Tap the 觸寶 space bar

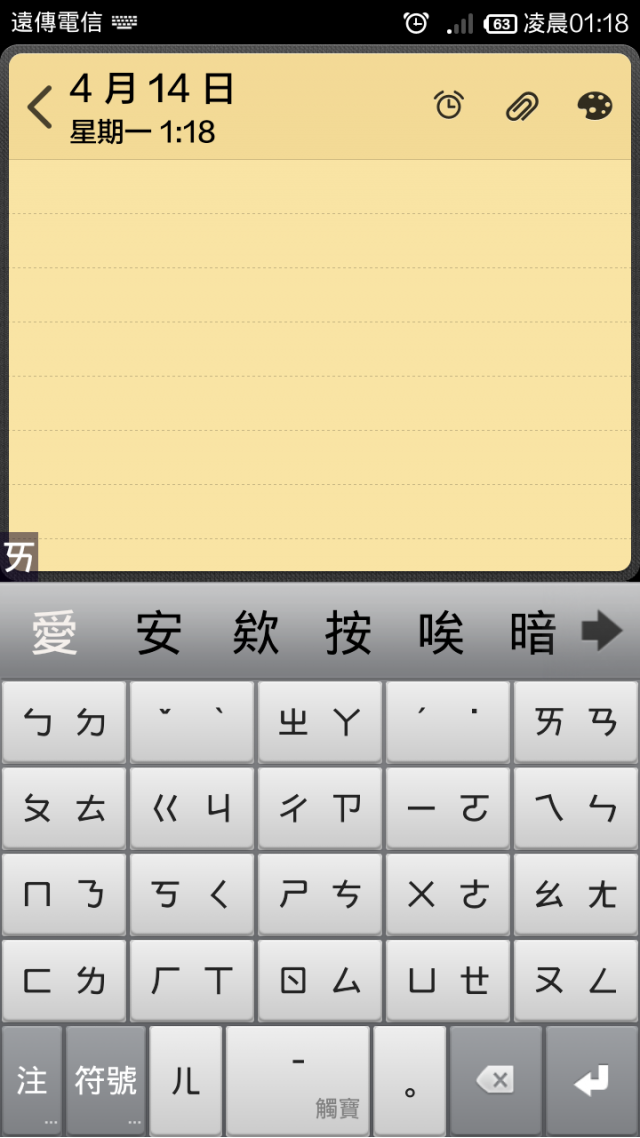298,1080
